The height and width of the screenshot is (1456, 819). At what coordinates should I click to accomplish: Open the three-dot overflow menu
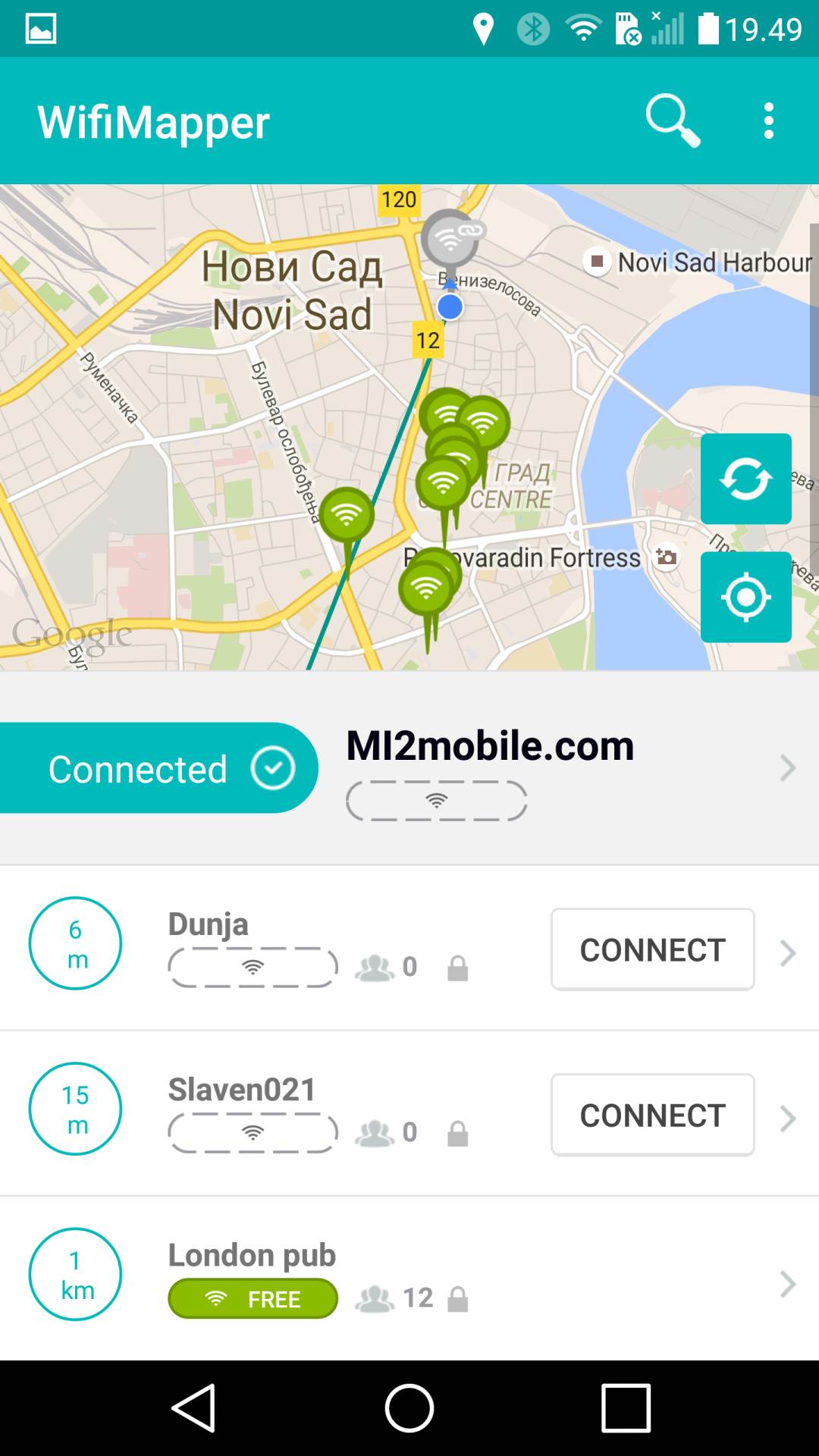click(x=768, y=121)
